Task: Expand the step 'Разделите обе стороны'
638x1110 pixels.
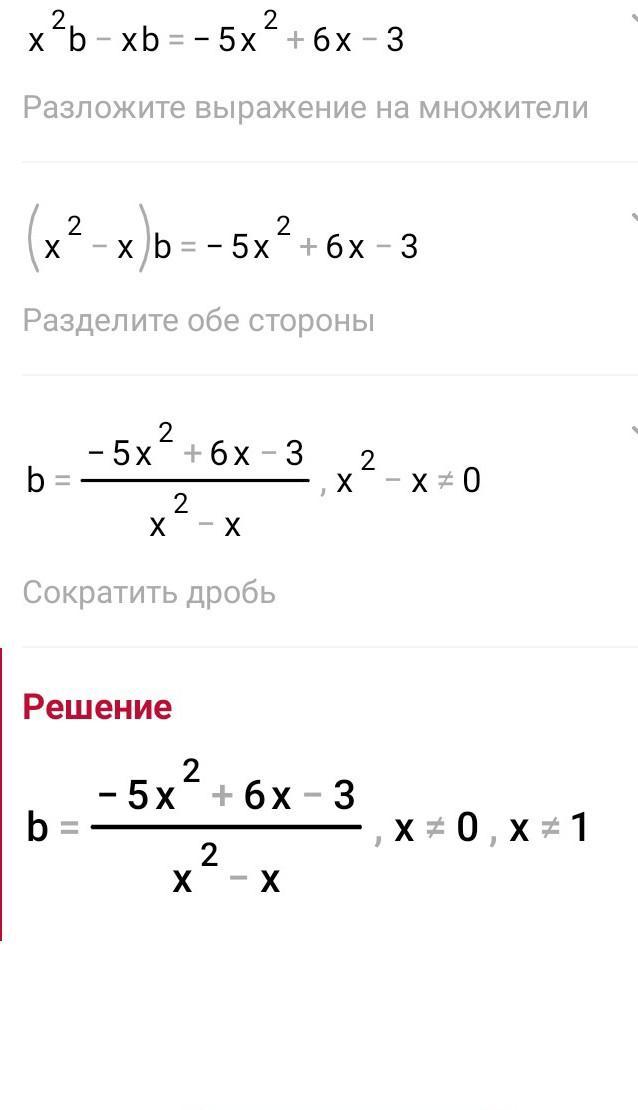Action: click(633, 217)
